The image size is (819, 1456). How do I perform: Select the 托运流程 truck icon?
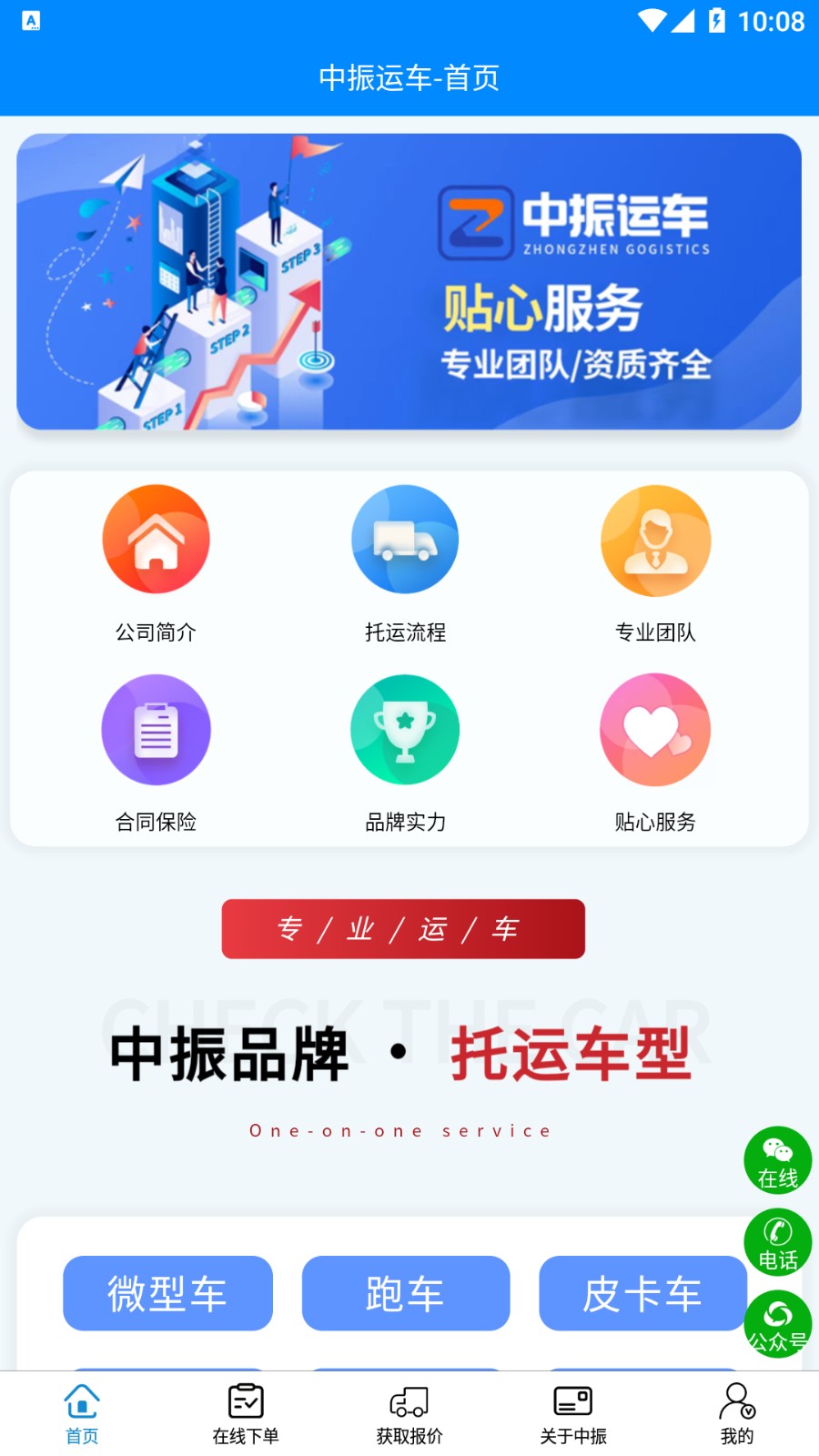[x=405, y=539]
